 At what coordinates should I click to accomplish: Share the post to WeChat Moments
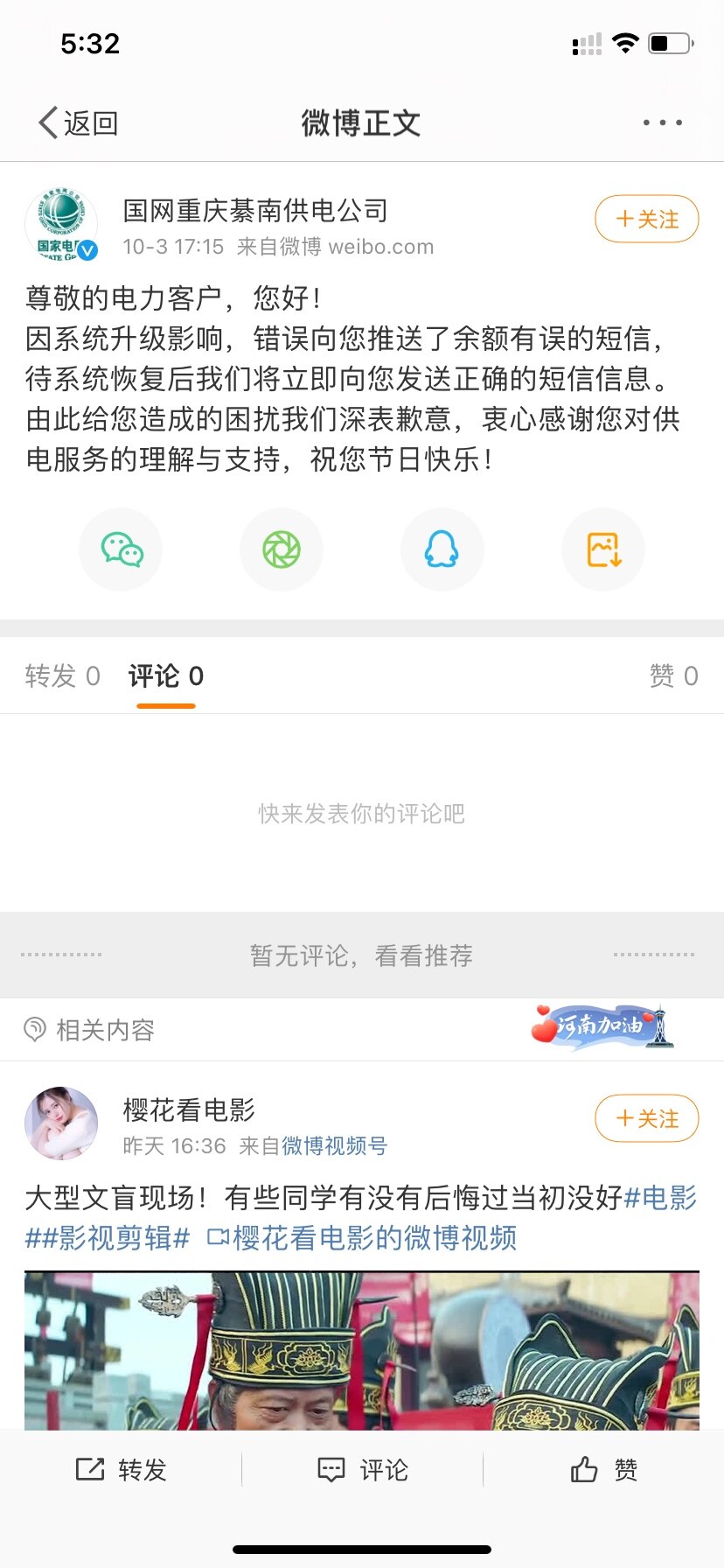coord(282,549)
